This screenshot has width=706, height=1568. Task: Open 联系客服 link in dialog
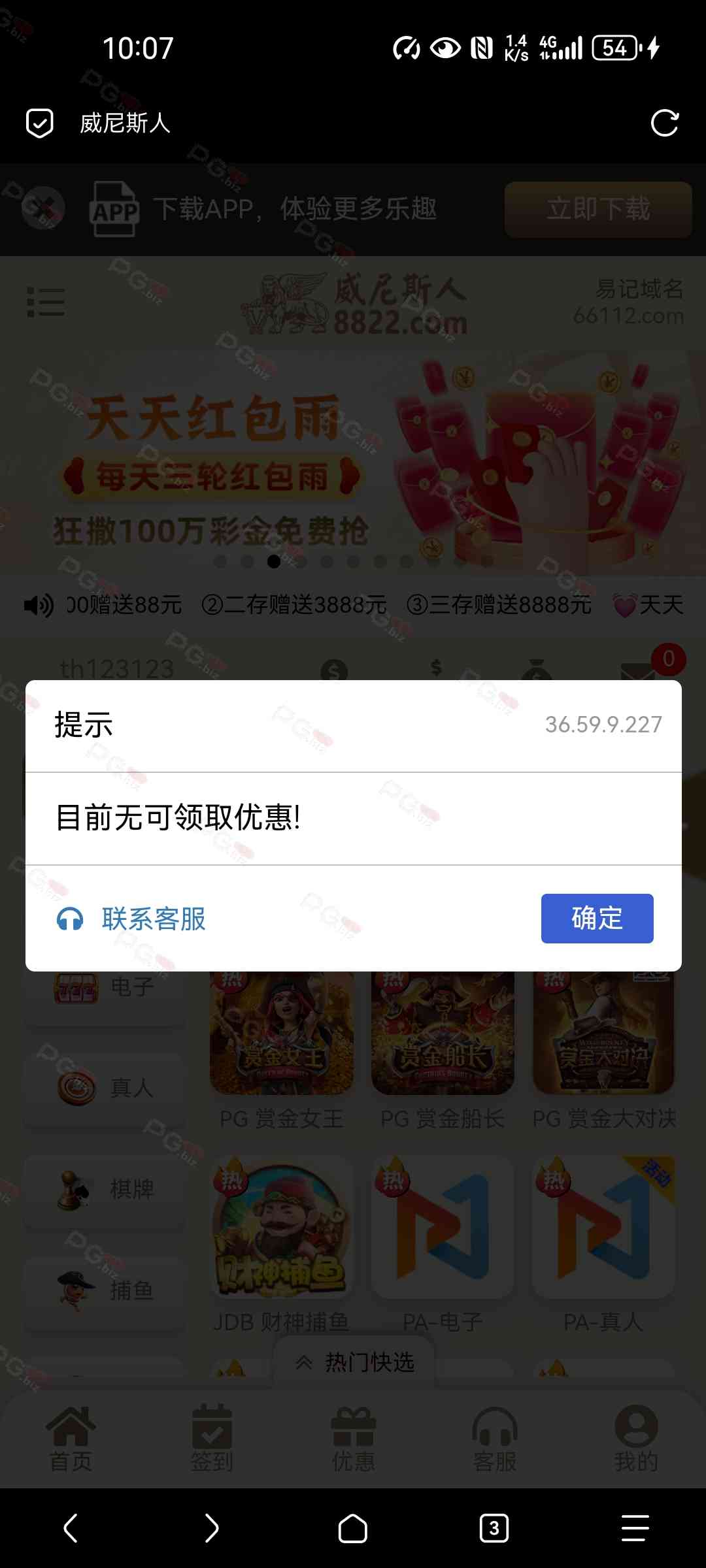[132, 919]
